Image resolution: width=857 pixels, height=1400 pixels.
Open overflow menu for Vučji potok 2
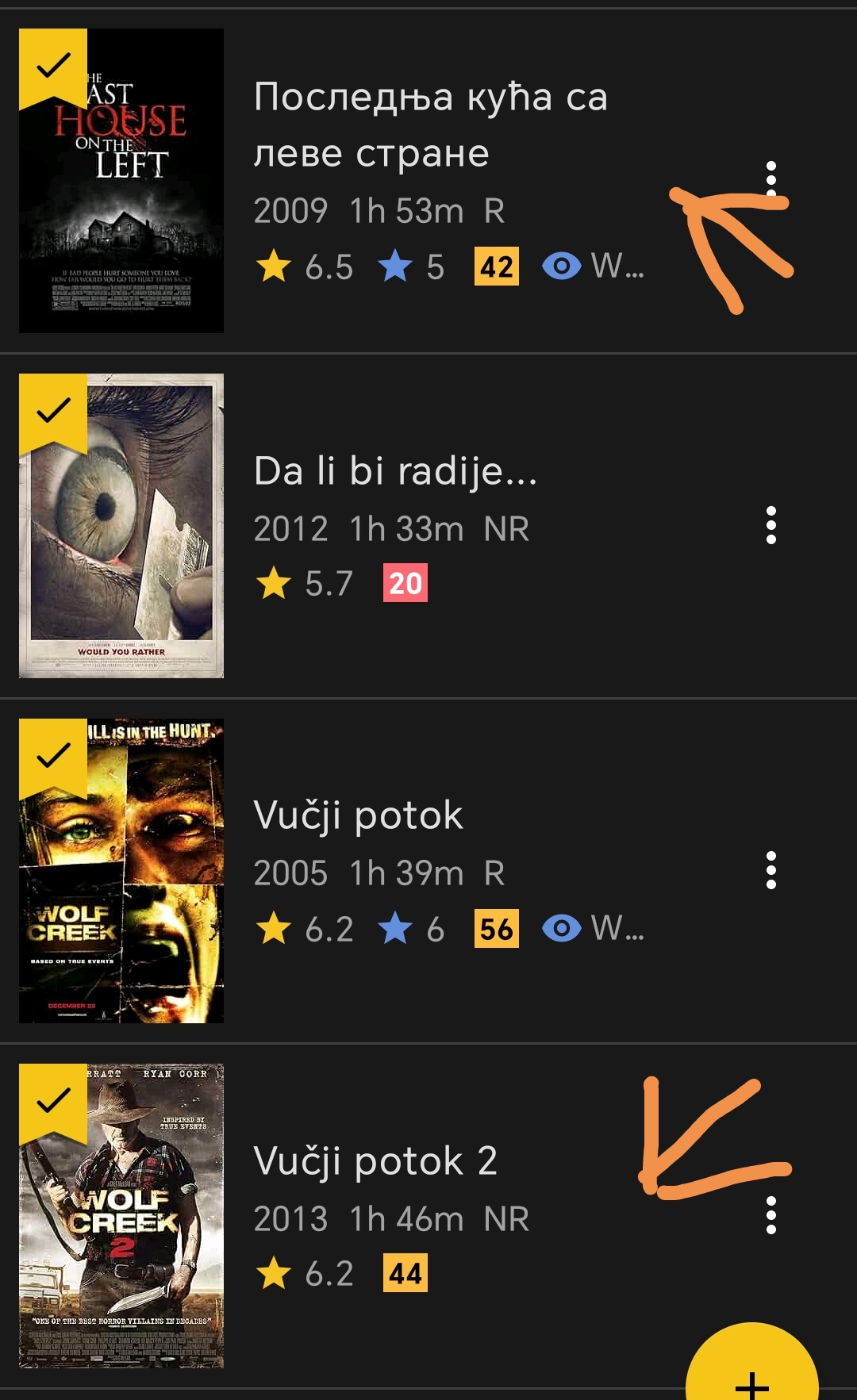click(771, 1215)
